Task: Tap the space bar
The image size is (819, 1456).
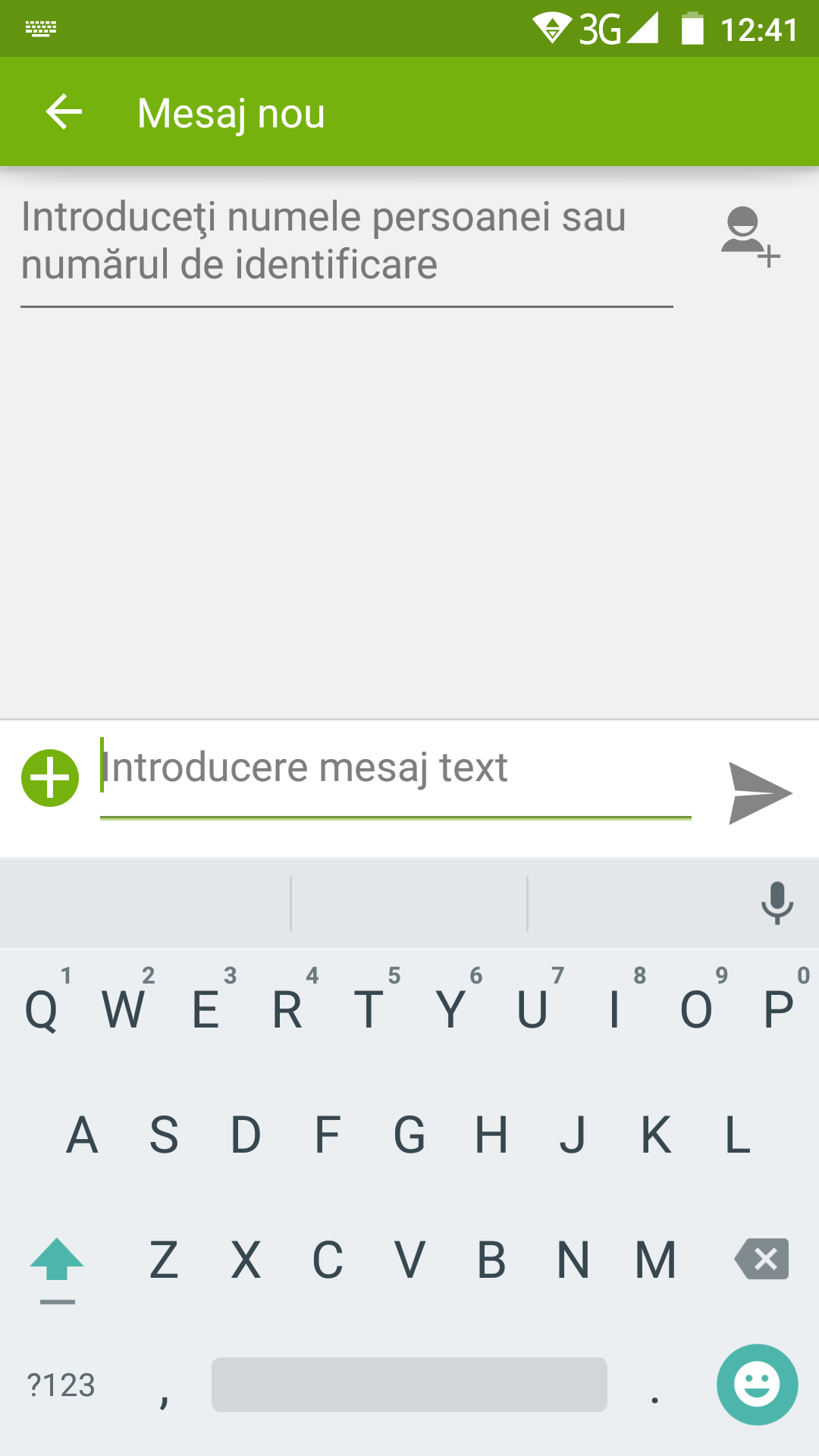Action: click(x=409, y=1385)
